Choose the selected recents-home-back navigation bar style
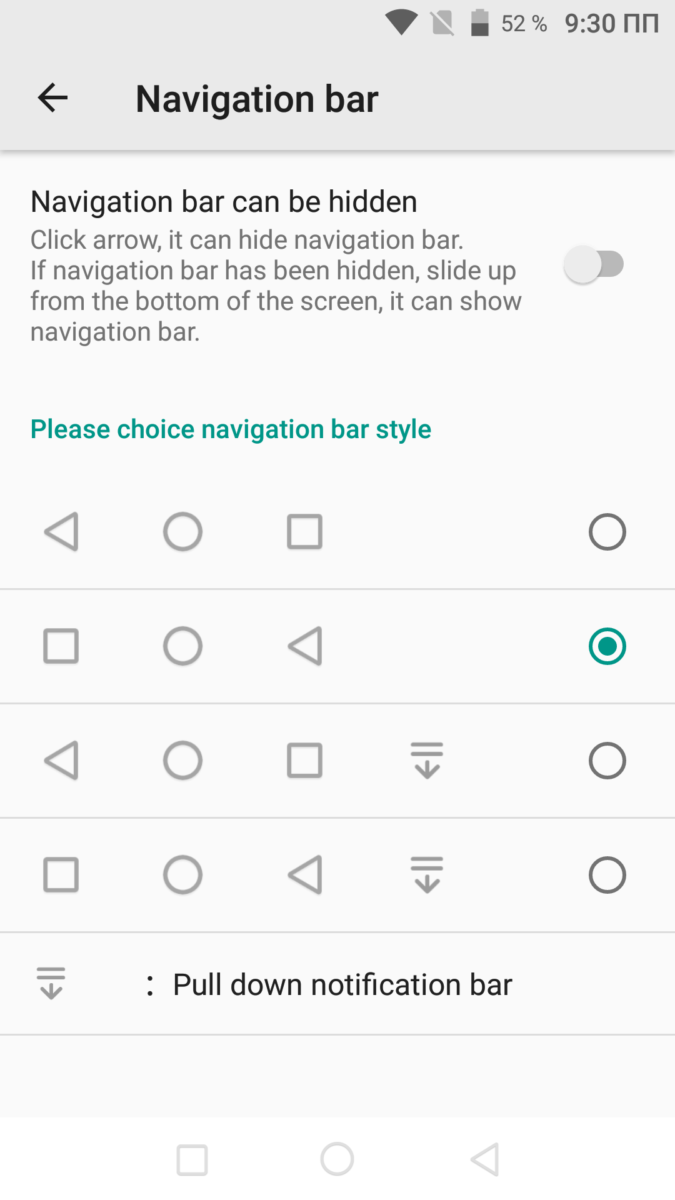The image size is (675, 1200). 607,646
